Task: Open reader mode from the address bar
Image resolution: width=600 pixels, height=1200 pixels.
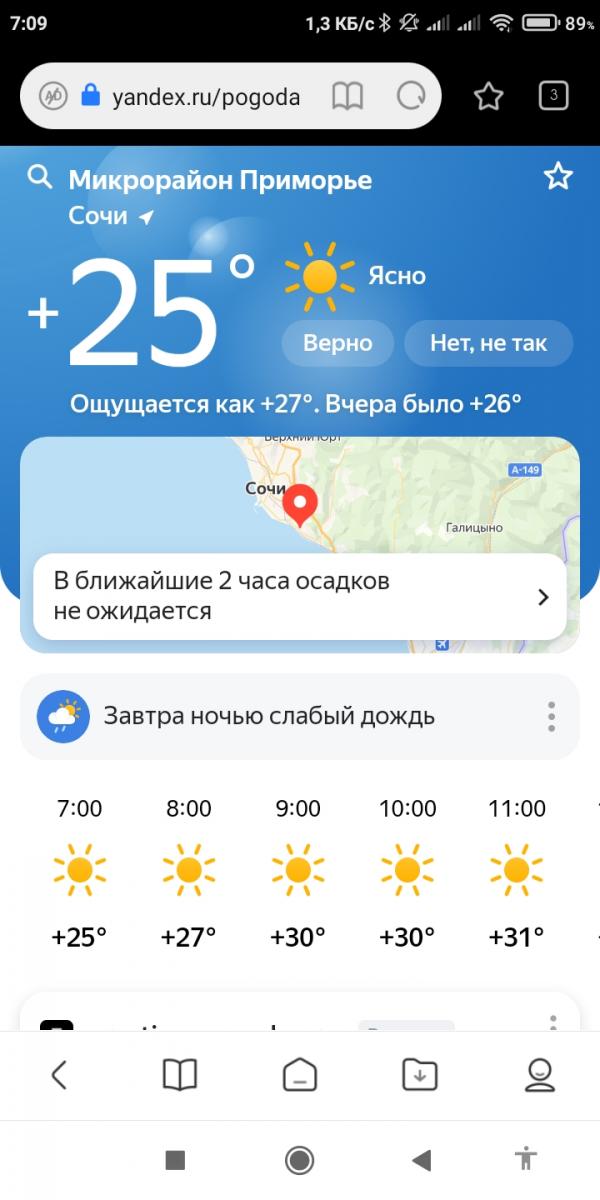Action: pos(347,97)
